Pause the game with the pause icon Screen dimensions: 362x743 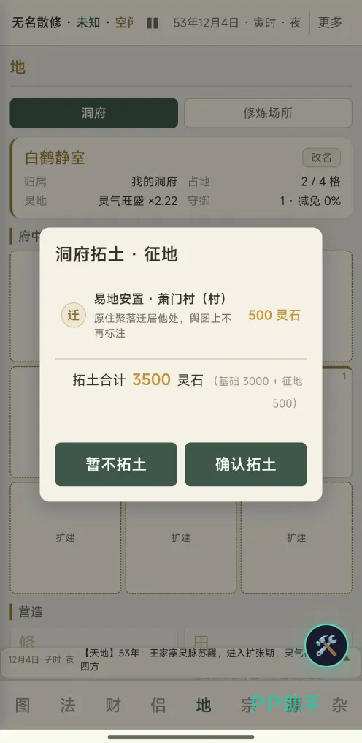(x=153, y=23)
